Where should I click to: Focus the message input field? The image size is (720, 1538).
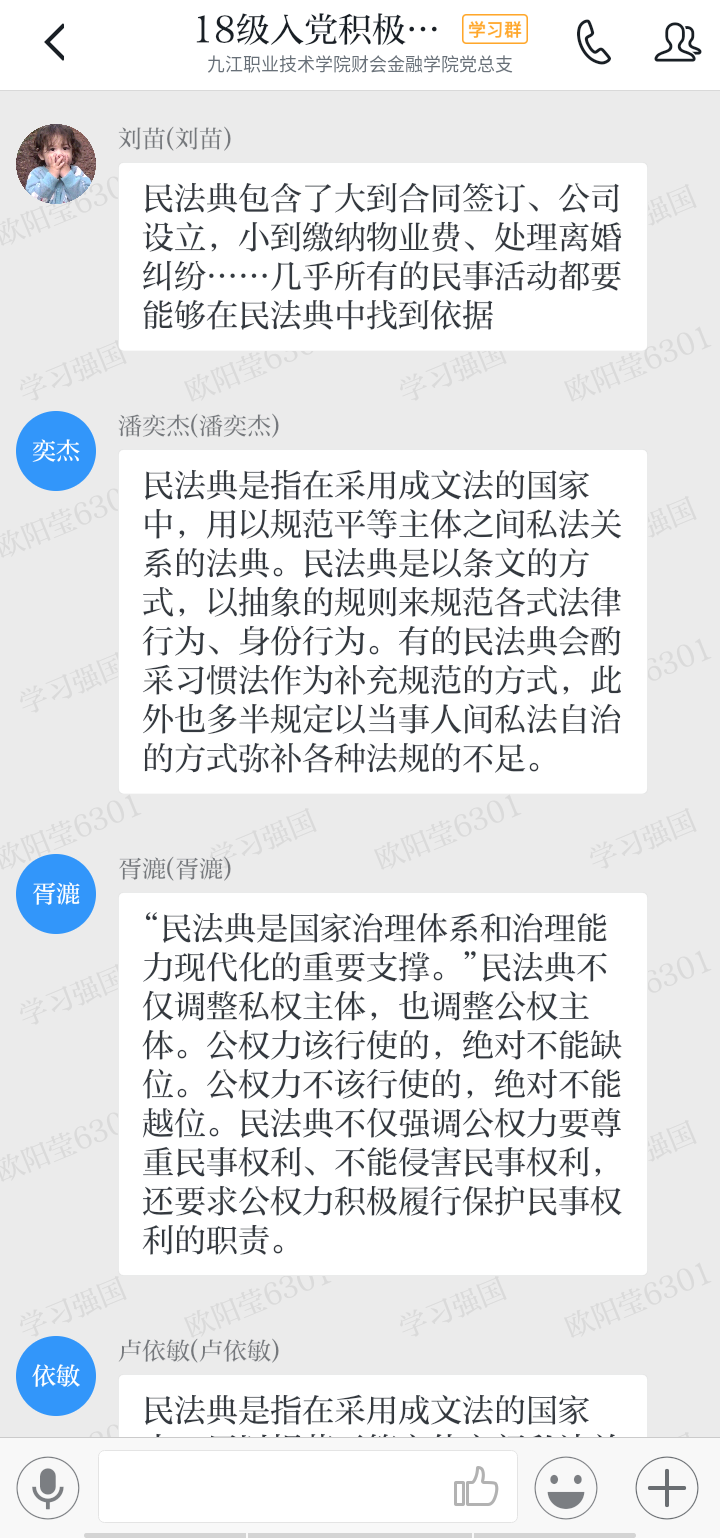pyautogui.click(x=270, y=1488)
